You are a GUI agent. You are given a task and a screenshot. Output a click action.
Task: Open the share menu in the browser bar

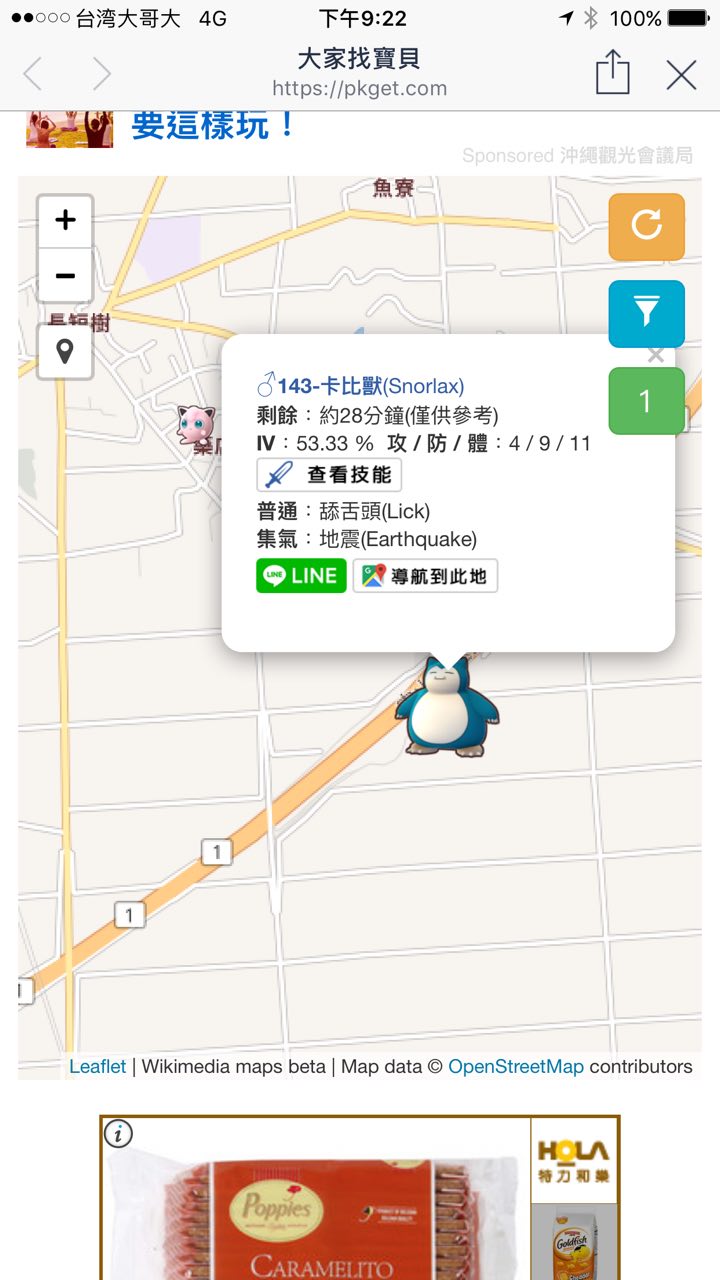612,74
